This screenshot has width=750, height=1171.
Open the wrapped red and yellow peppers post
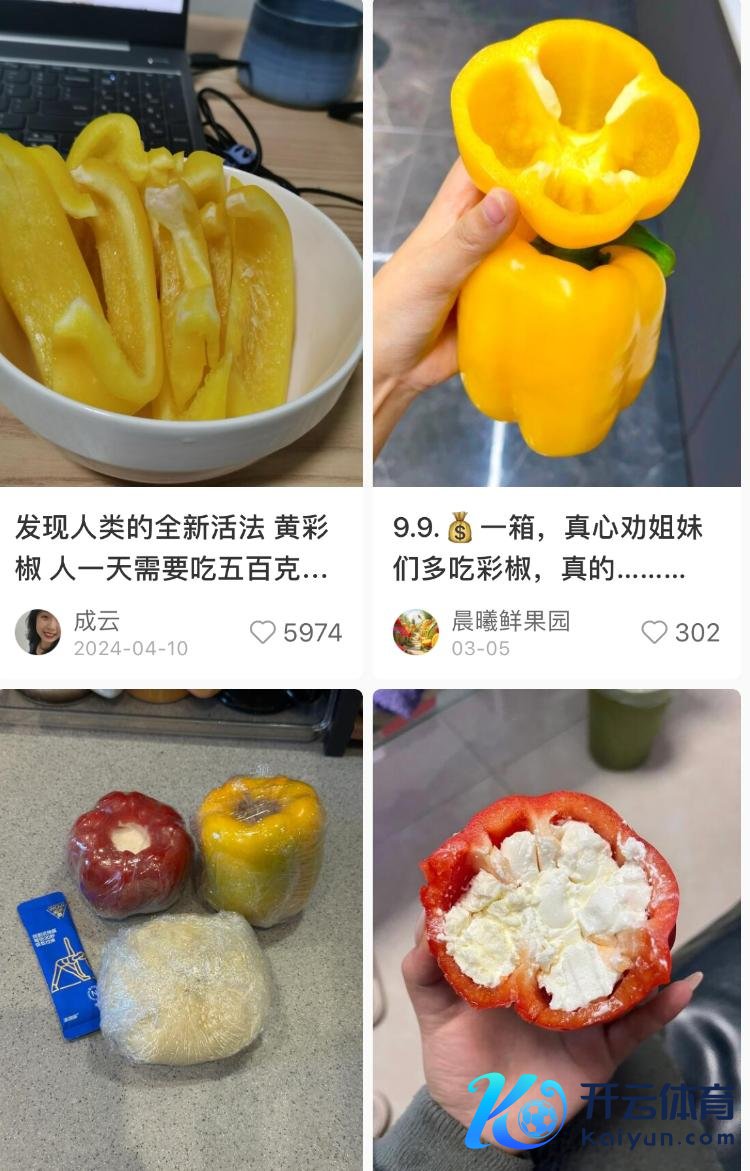pos(181,930)
